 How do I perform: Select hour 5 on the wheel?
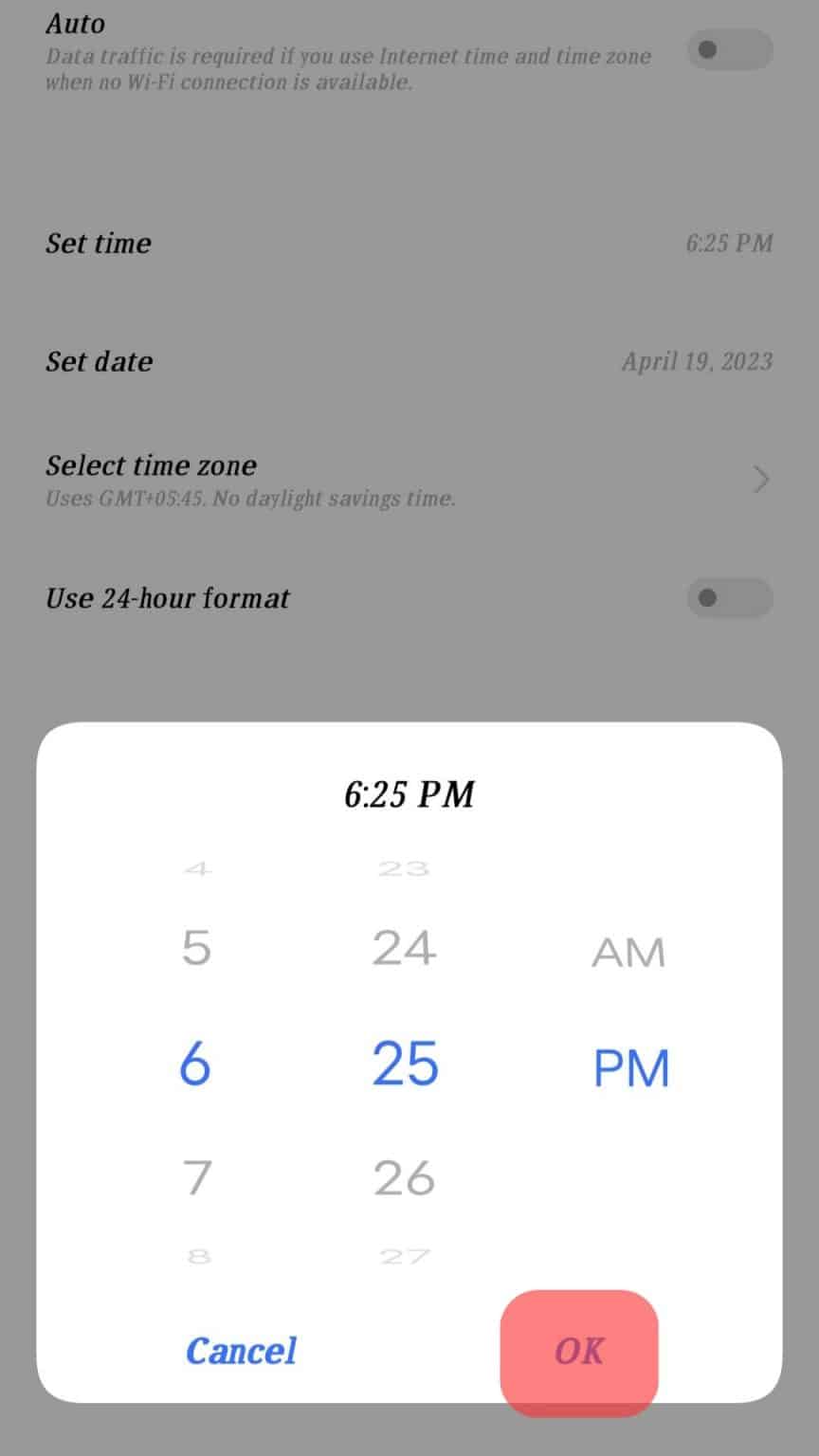[195, 949]
